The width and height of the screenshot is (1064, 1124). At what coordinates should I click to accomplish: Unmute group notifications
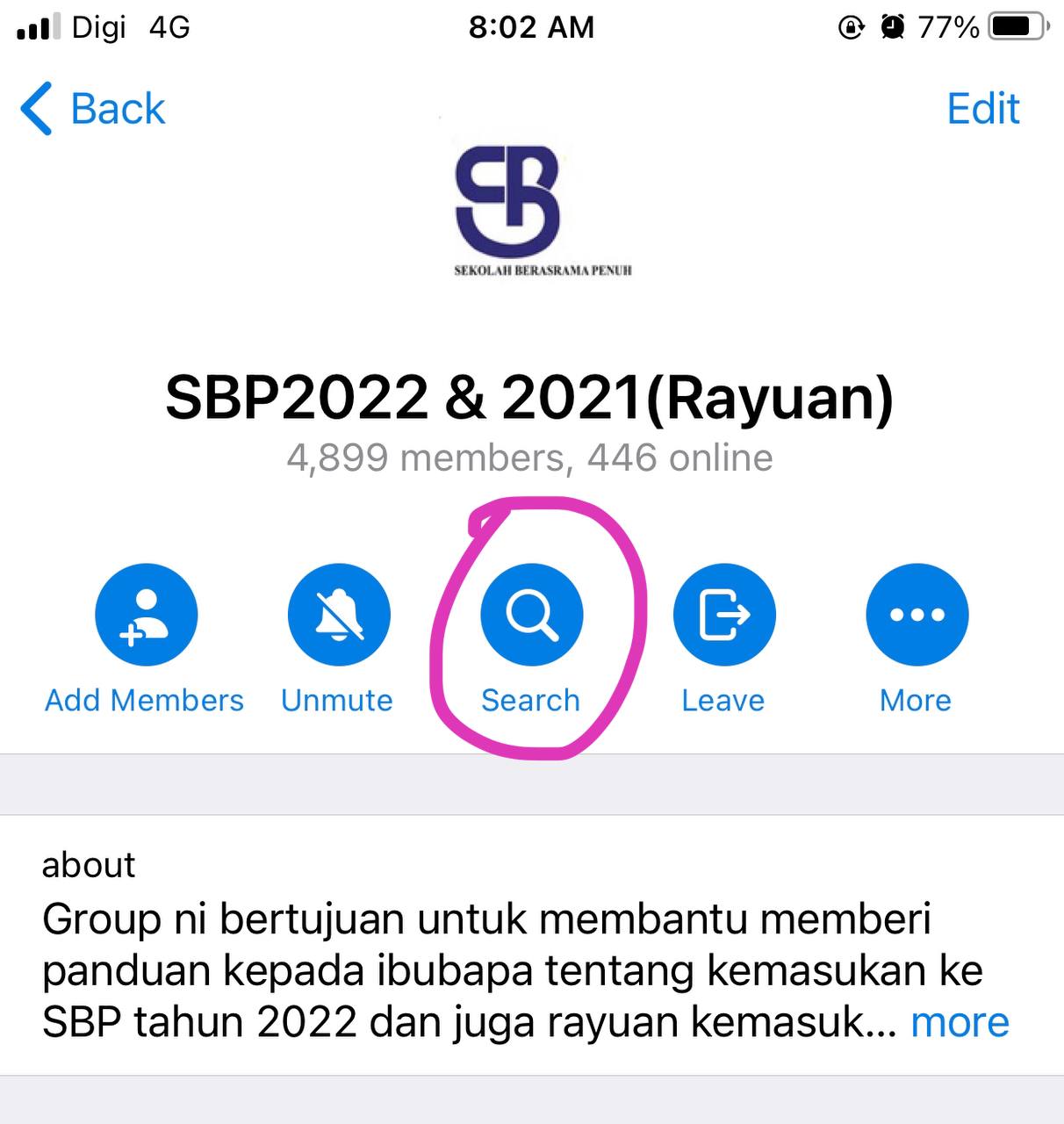point(339,615)
